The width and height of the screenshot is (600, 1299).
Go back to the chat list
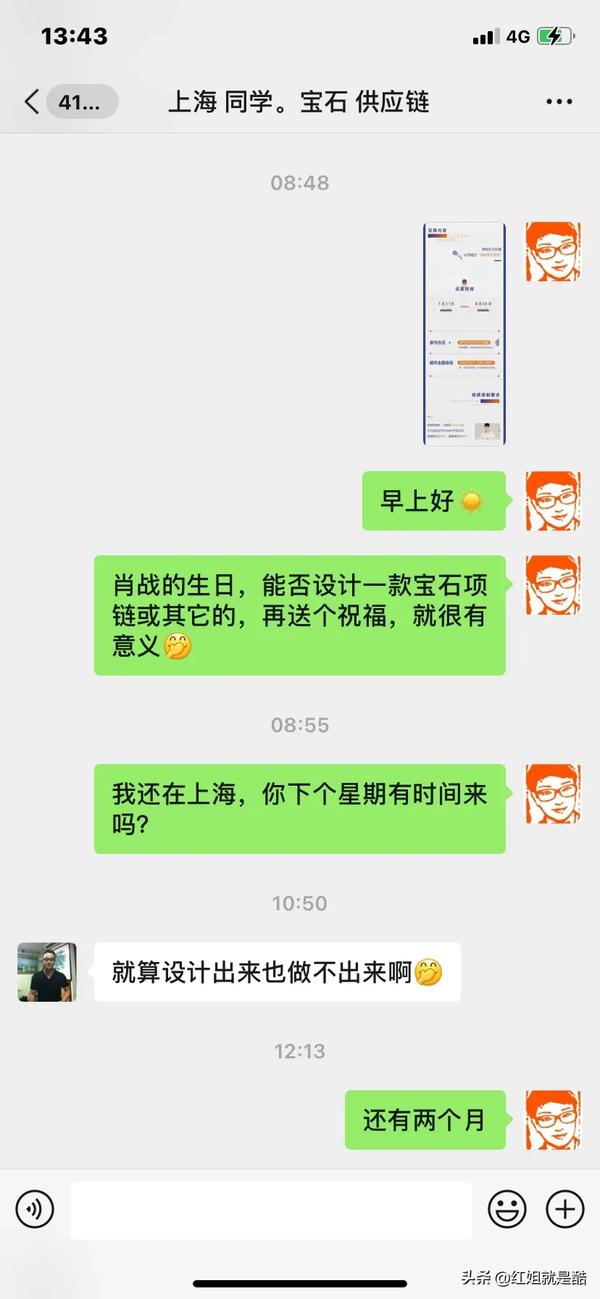pyautogui.click(x=33, y=102)
